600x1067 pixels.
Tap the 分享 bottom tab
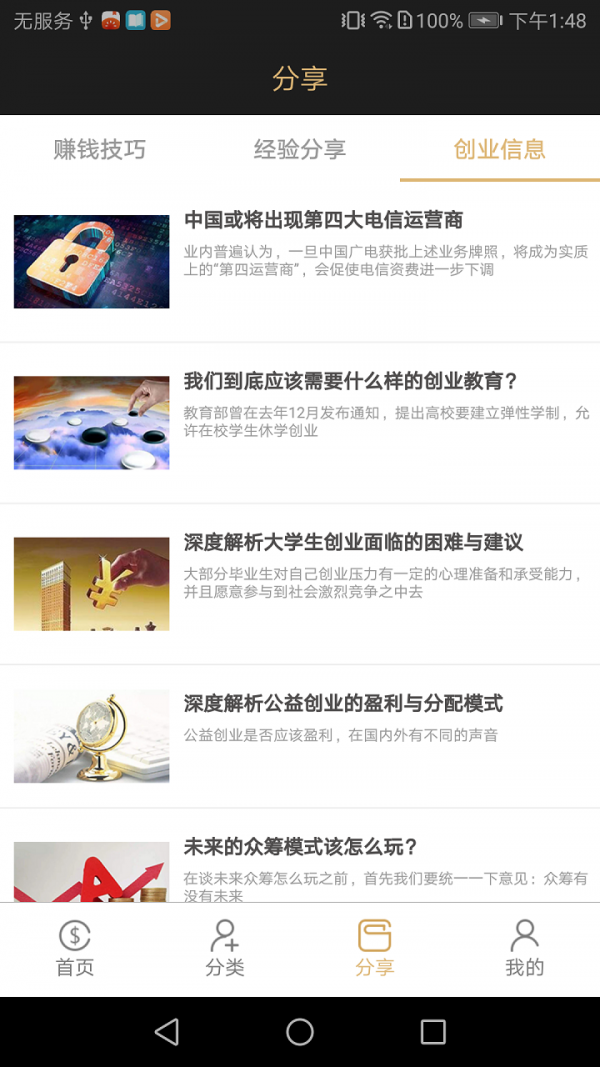click(375, 948)
